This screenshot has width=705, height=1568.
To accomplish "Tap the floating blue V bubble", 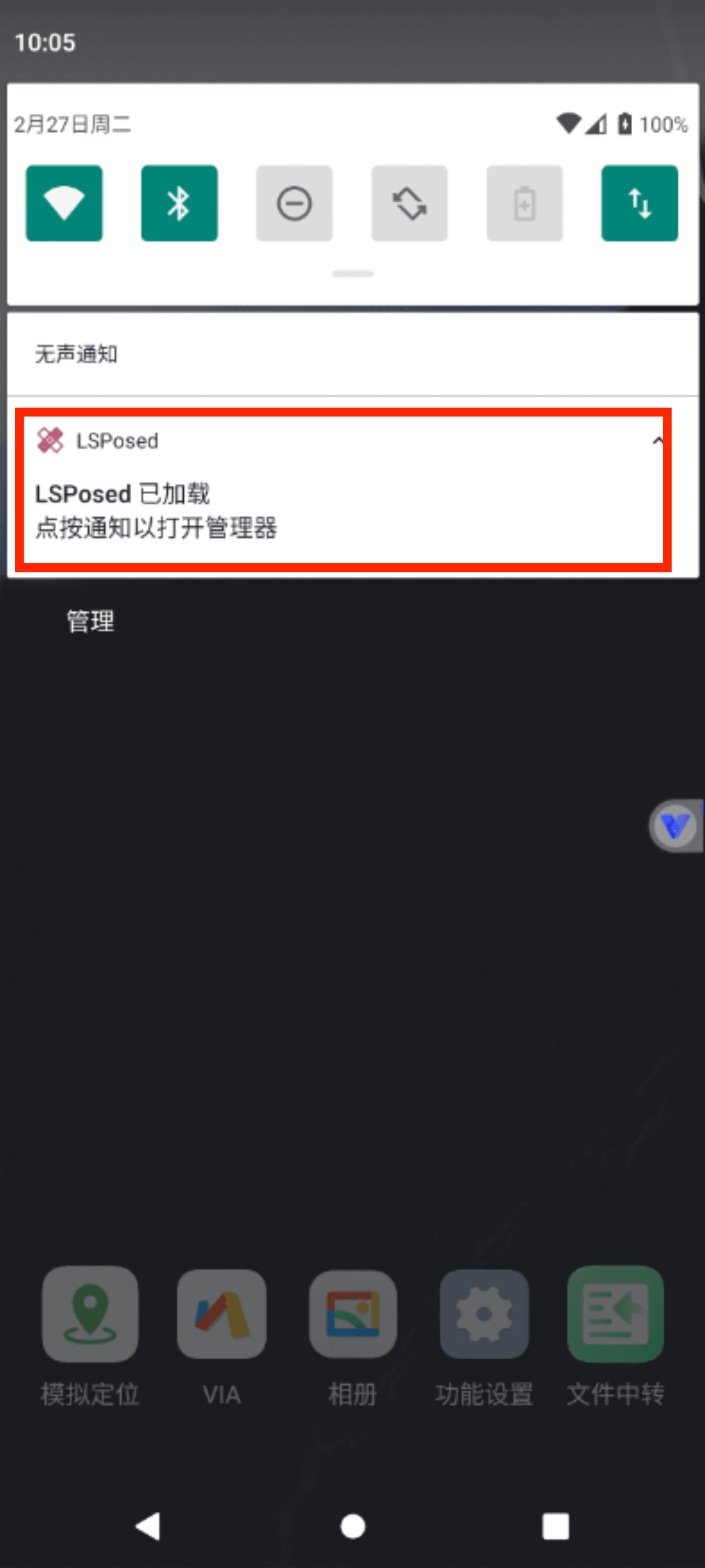I will coord(674,826).
